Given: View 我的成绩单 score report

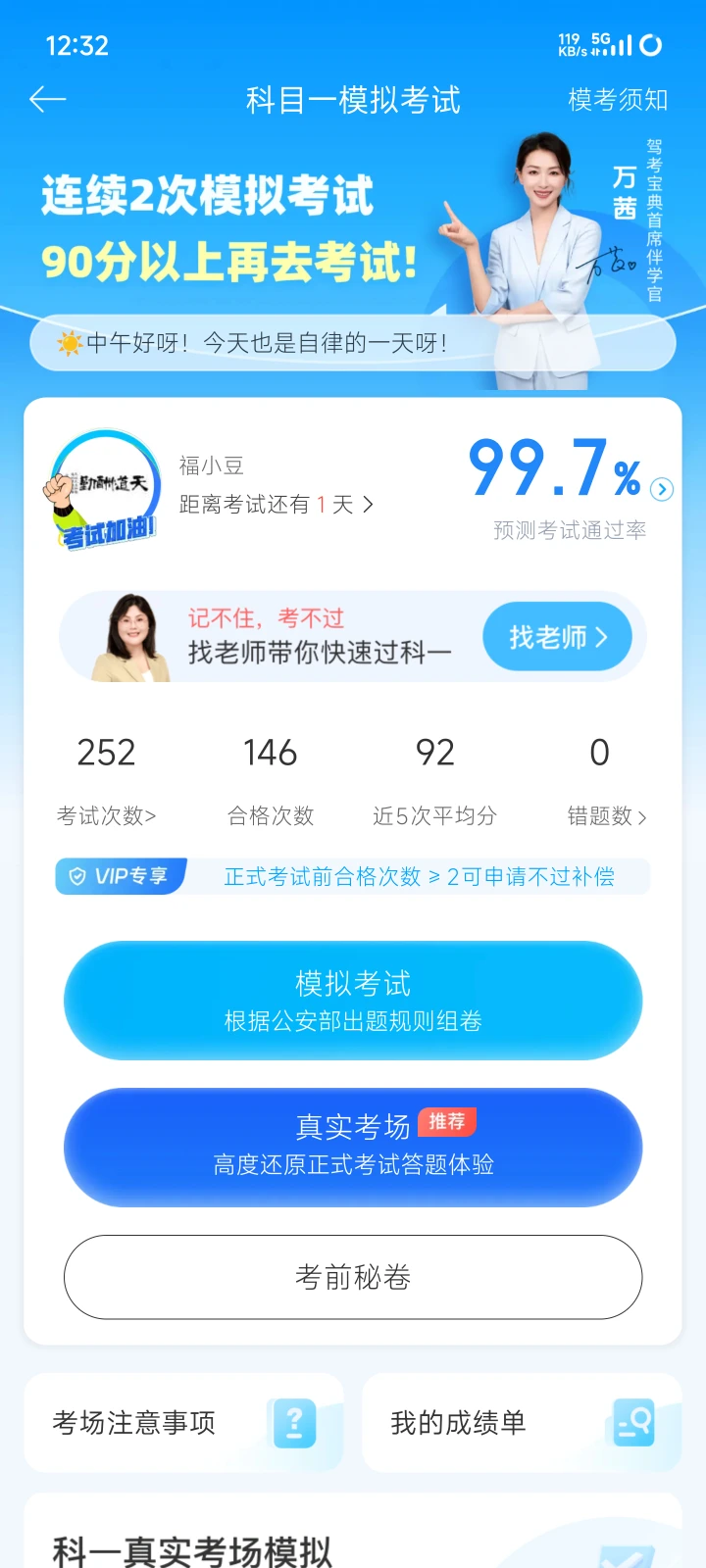Looking at the screenshot, I should point(522,1422).
